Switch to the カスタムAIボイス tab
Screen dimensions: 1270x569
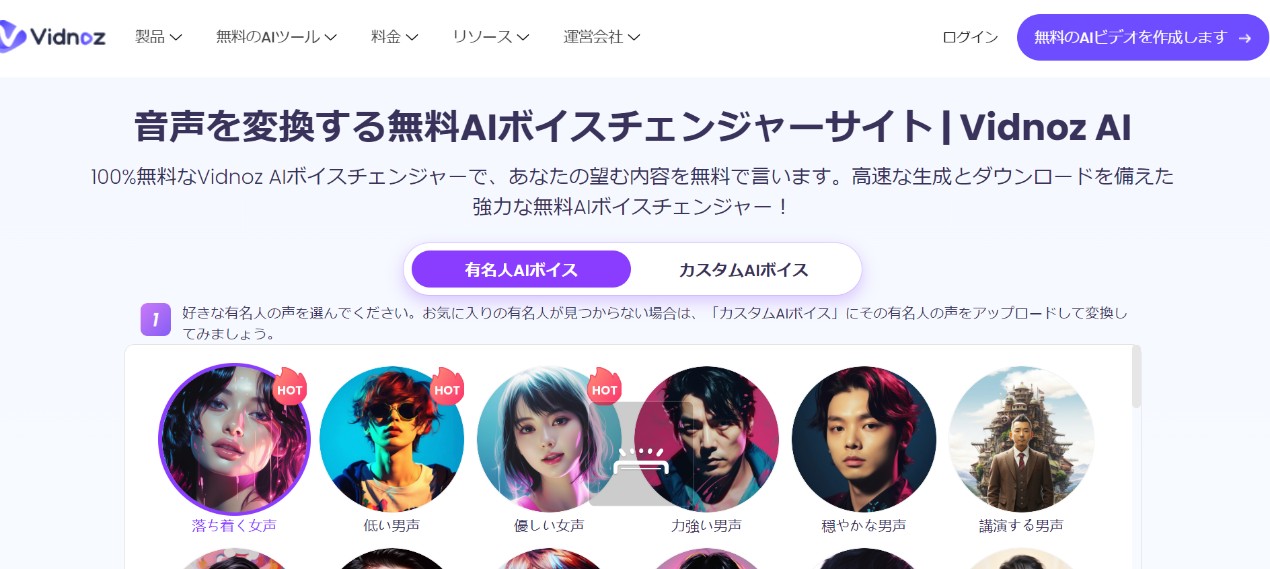[x=743, y=269]
